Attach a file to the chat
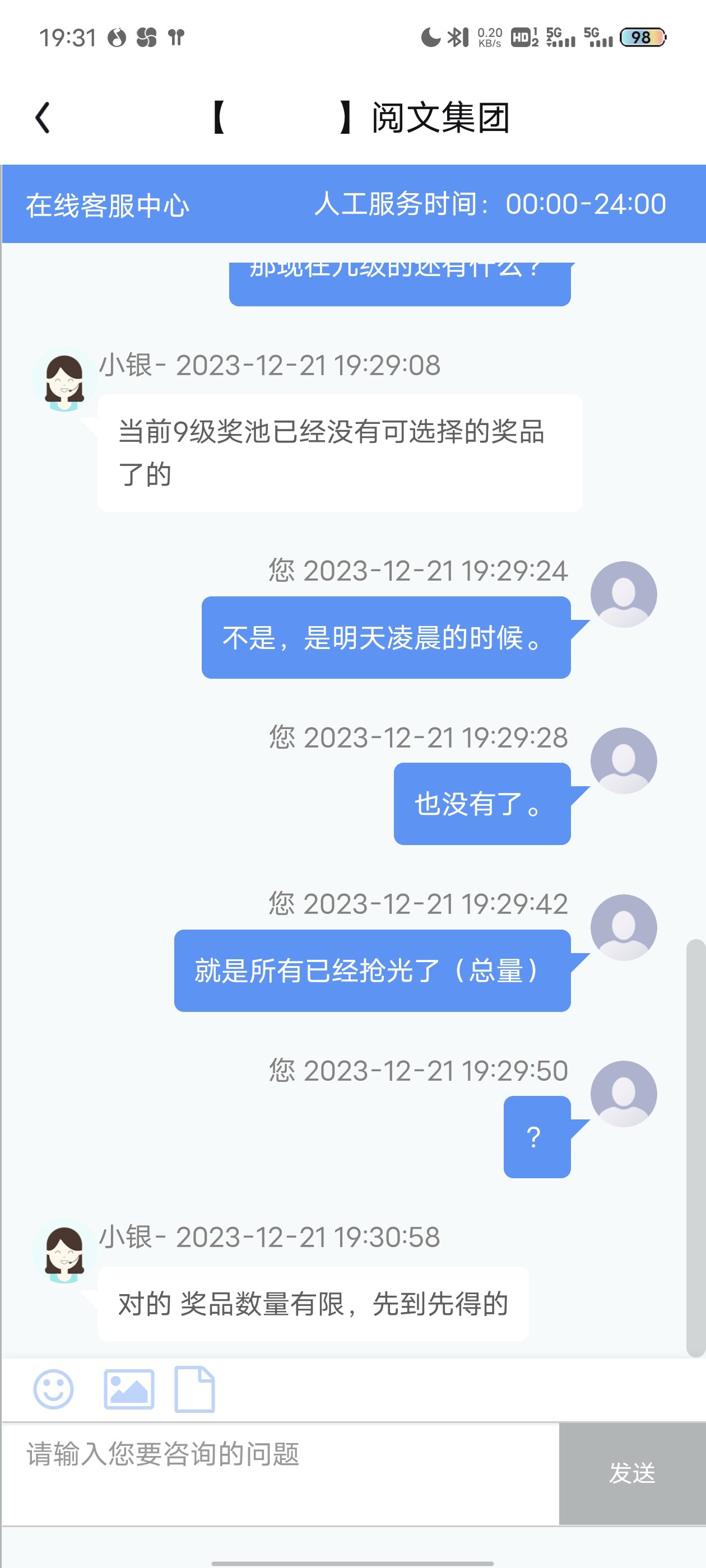The image size is (706, 1568). [x=194, y=1389]
